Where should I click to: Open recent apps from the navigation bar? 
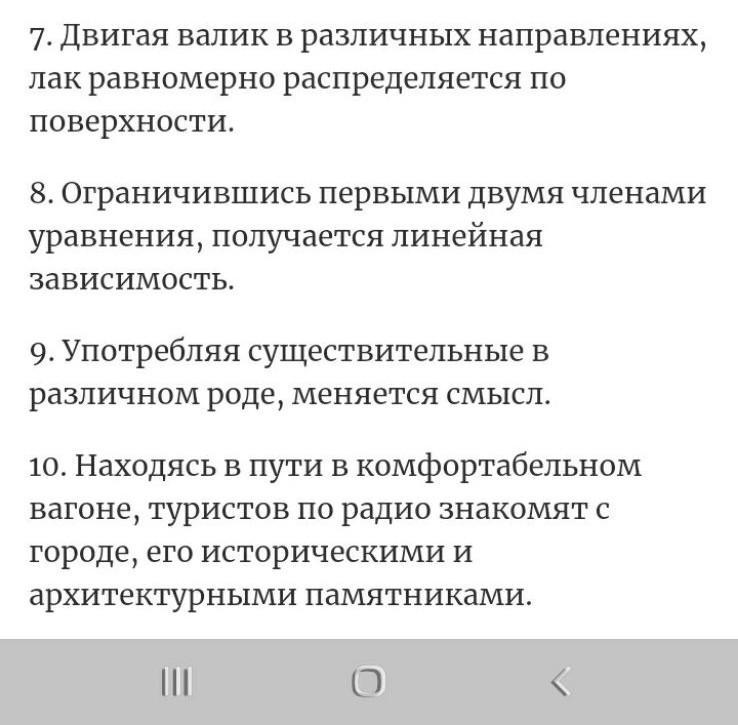(176, 683)
